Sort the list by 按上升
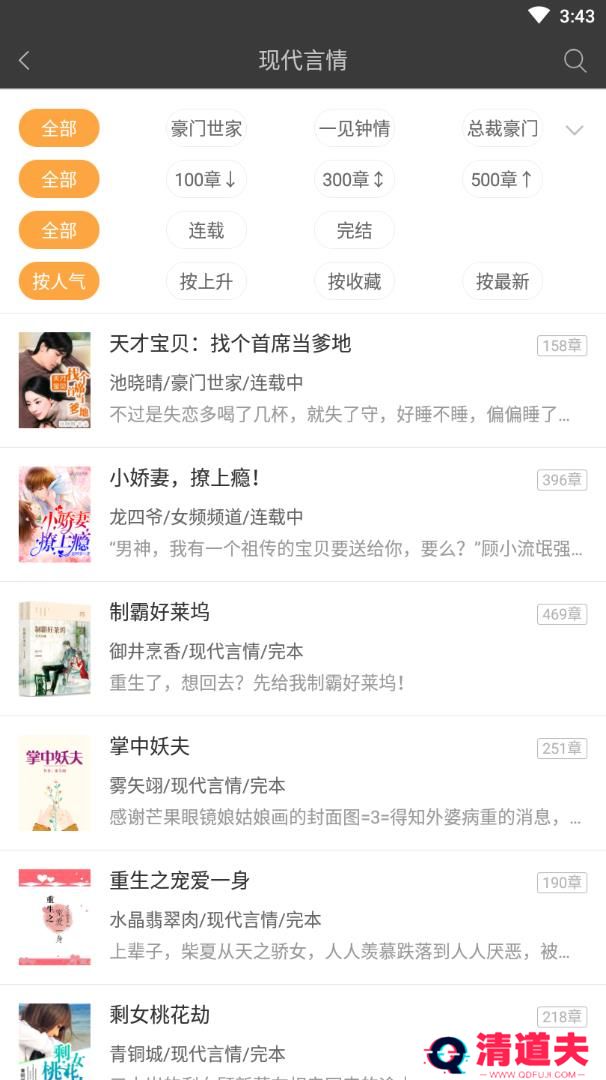606x1080 pixels. [206, 282]
